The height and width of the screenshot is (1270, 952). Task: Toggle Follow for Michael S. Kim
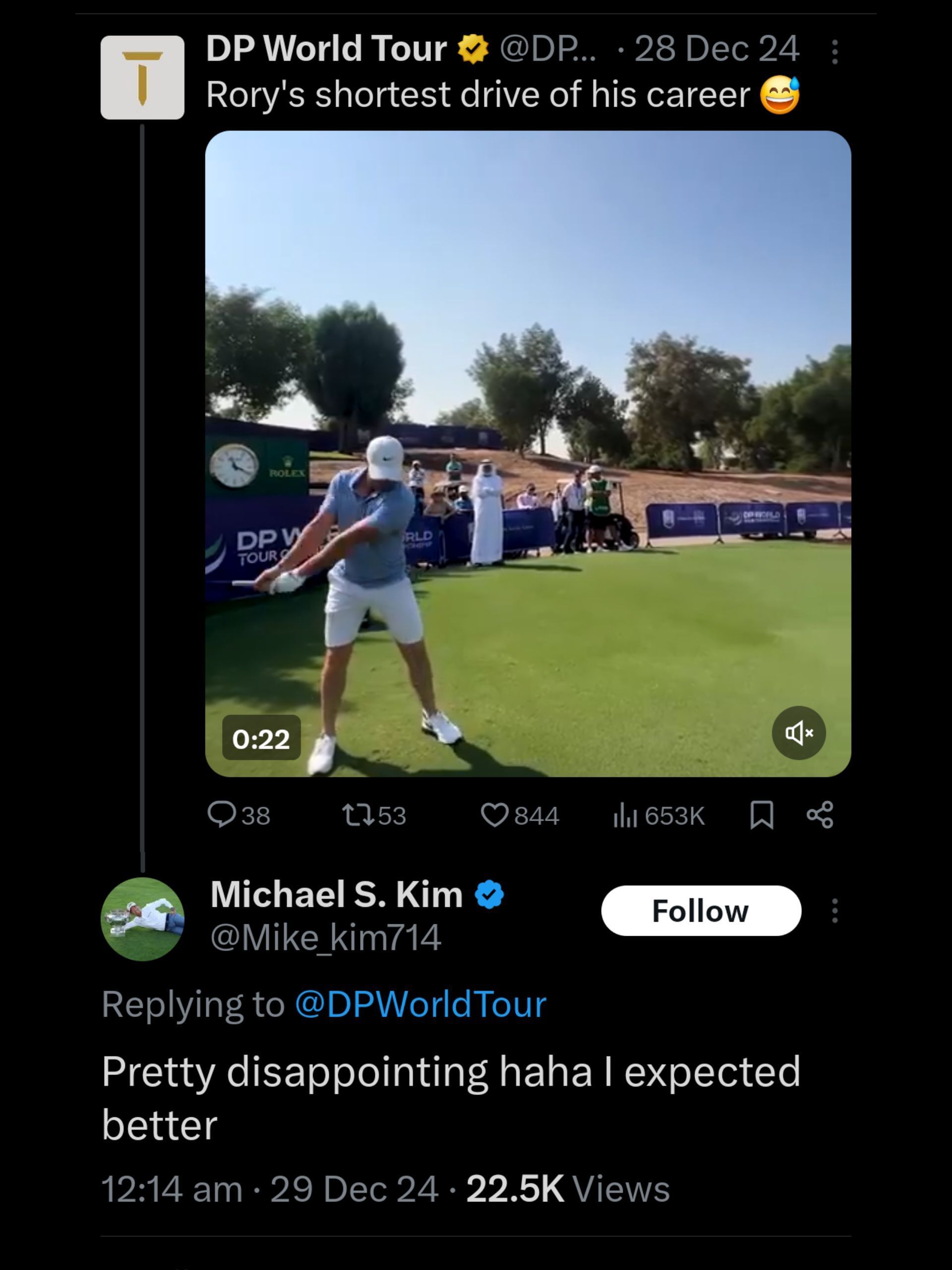(x=701, y=911)
